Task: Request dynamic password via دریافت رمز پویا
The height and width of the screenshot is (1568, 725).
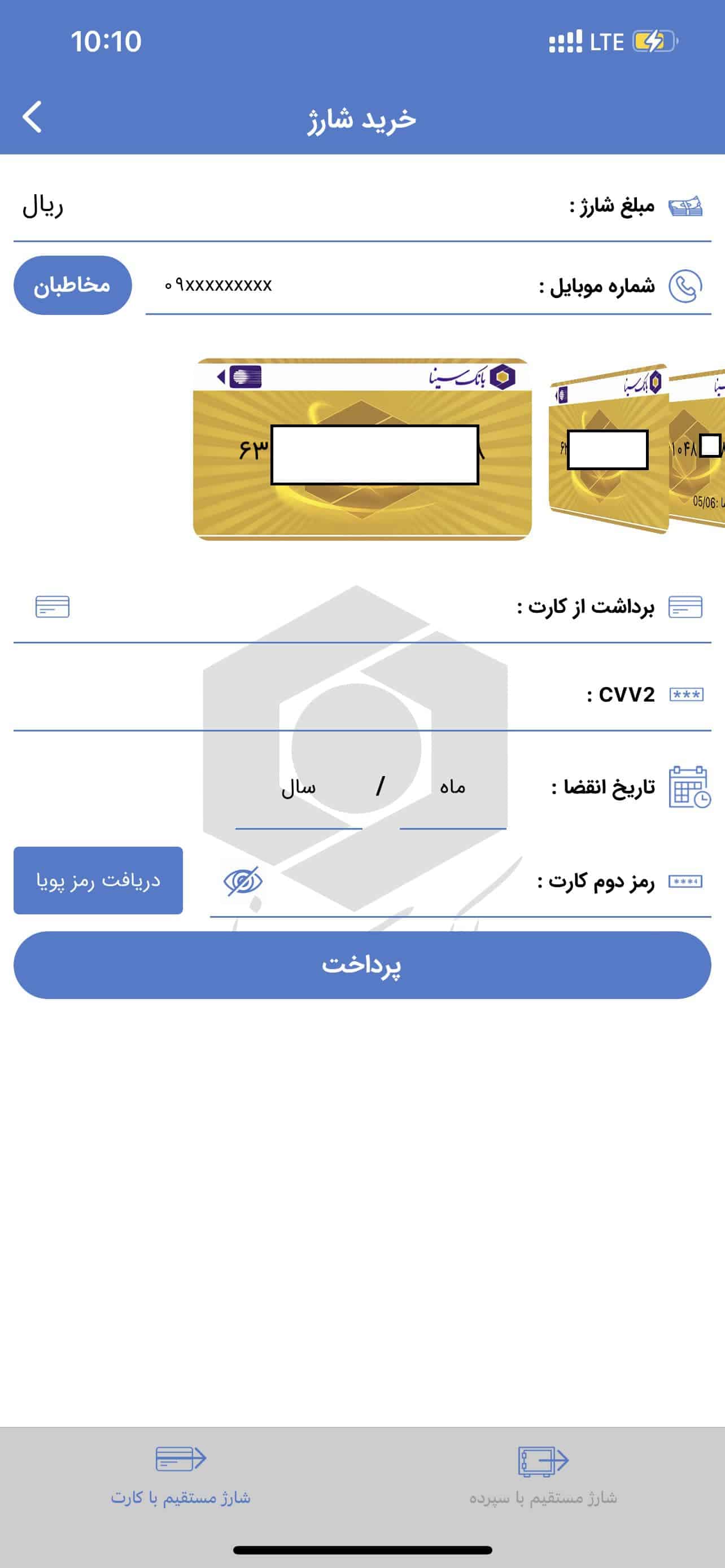Action: (x=98, y=881)
